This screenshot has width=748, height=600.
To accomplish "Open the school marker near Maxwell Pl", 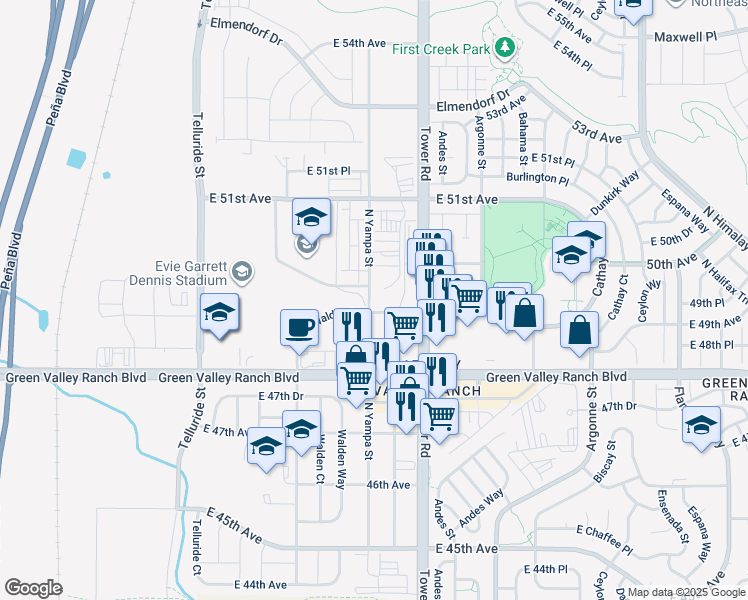I will tap(632, 7).
